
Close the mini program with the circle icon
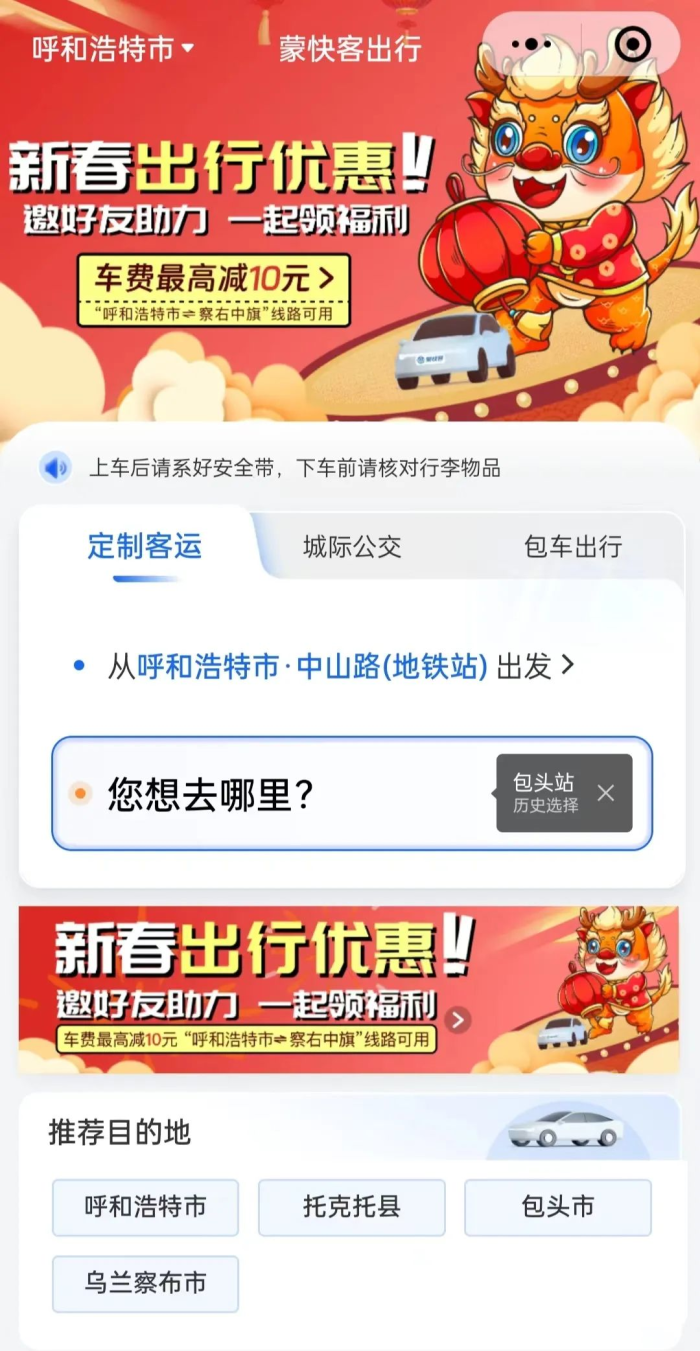click(633, 45)
